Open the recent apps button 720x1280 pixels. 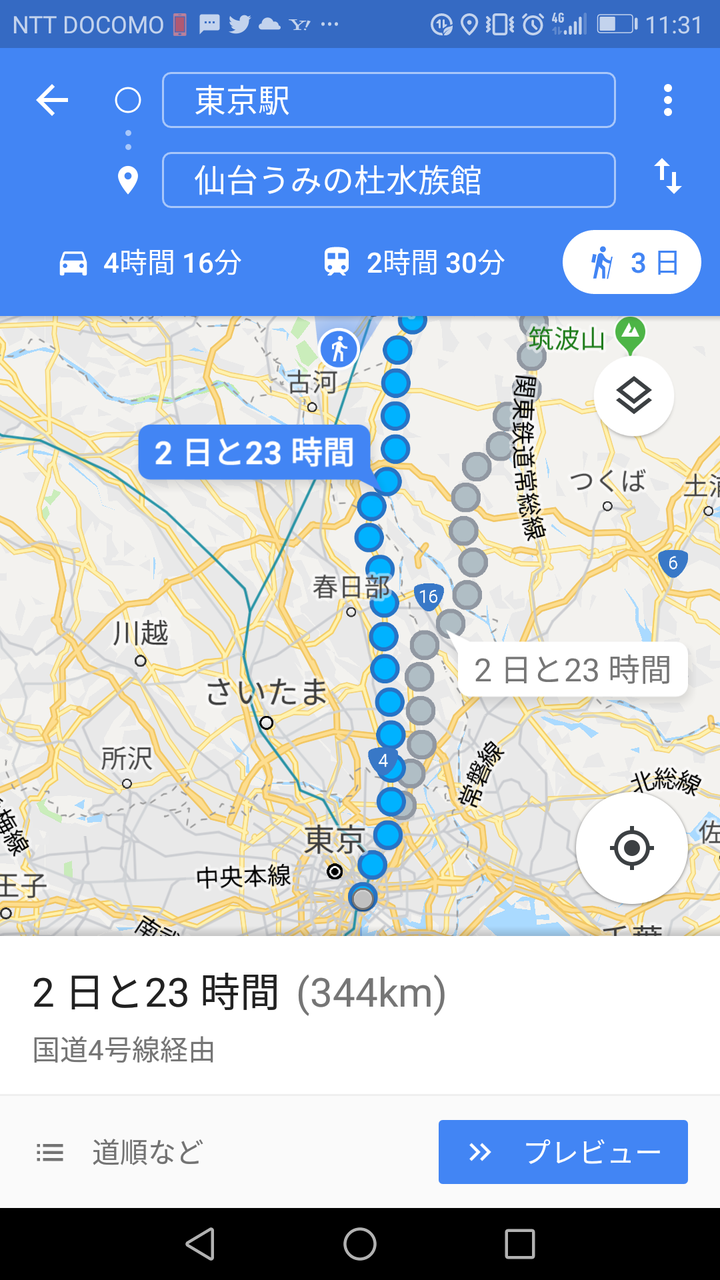point(520,1244)
